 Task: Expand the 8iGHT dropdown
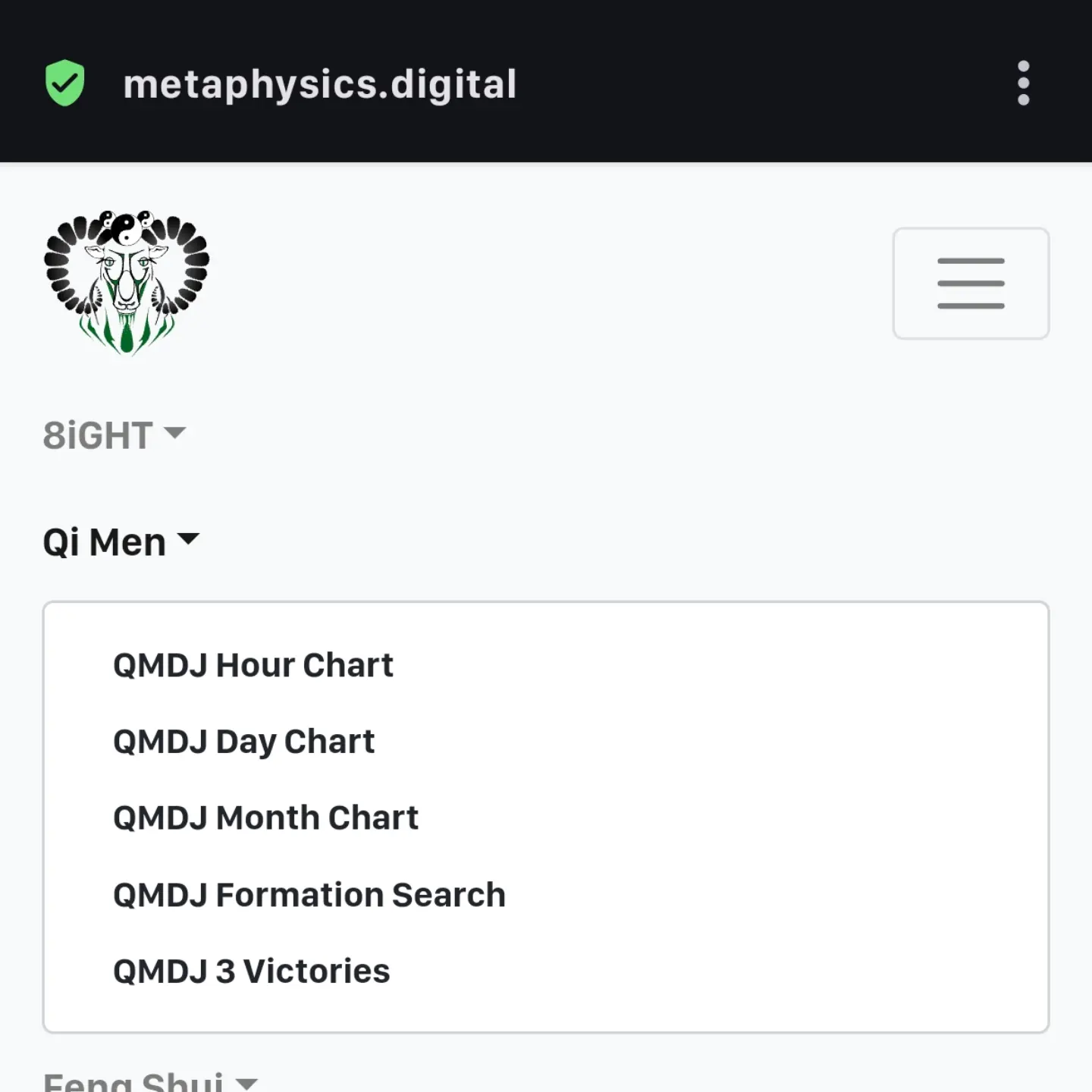click(x=114, y=435)
